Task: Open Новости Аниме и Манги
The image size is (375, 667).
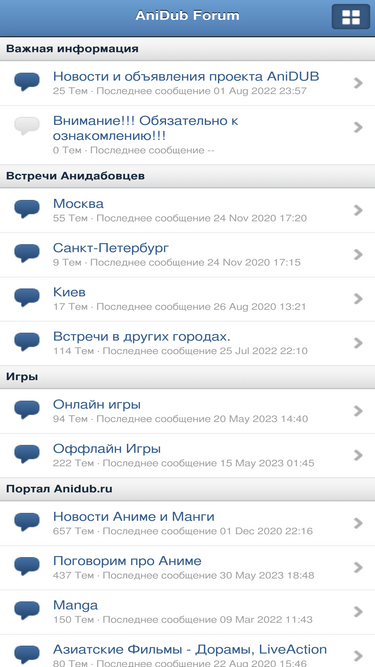Action: pyautogui.click(x=188, y=523)
